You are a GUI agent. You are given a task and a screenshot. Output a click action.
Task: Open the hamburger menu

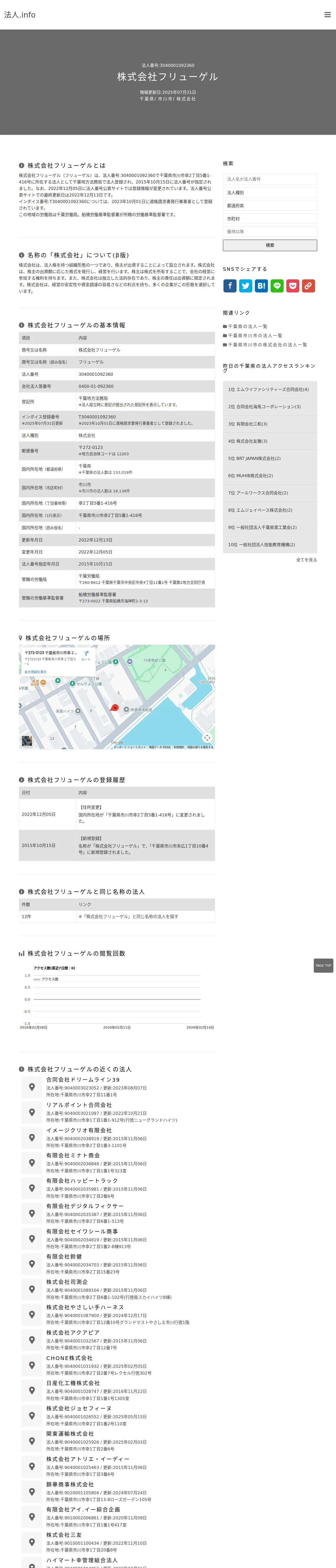pyautogui.click(x=327, y=15)
